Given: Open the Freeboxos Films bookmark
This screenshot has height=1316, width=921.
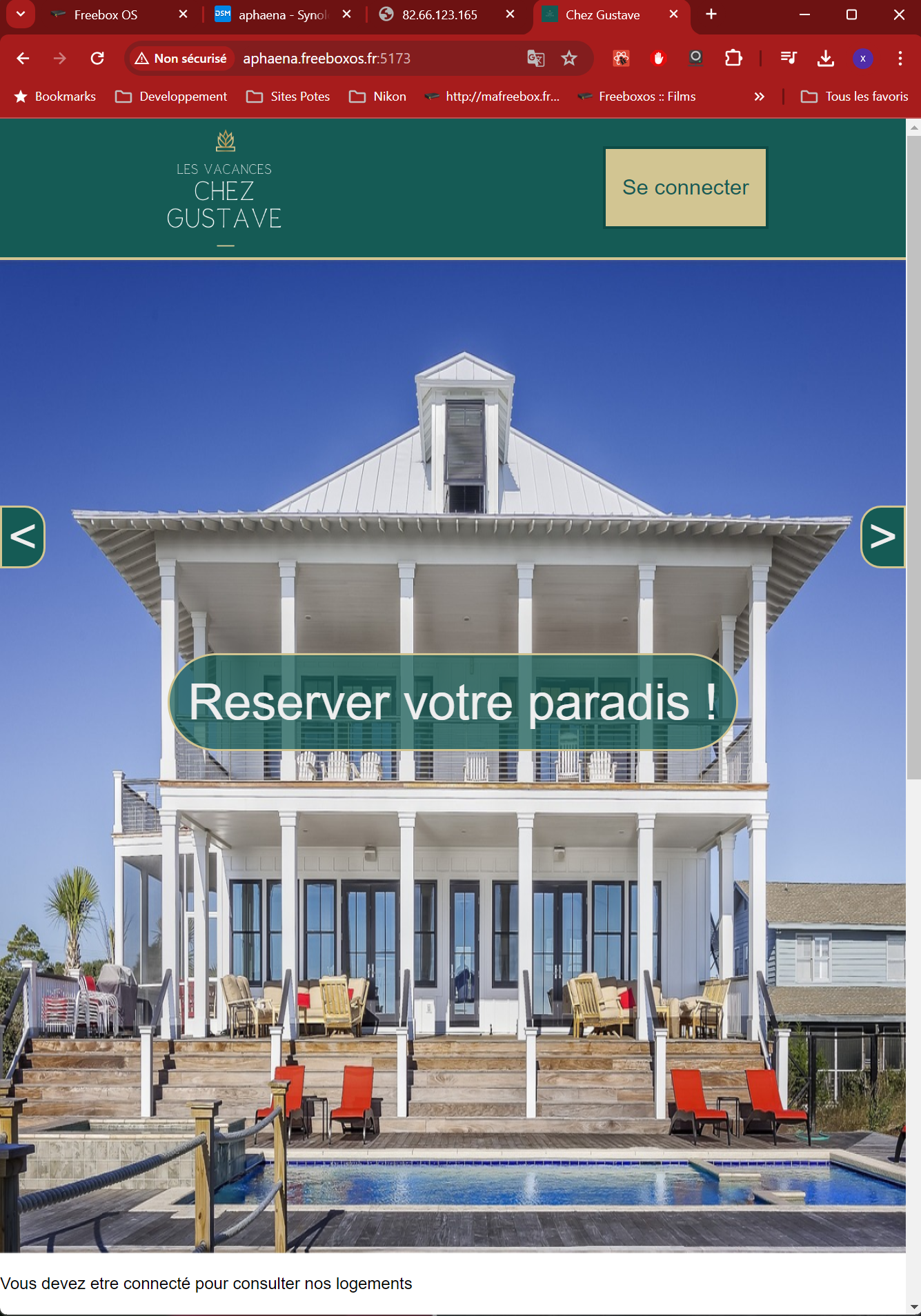Looking at the screenshot, I should 637,97.
